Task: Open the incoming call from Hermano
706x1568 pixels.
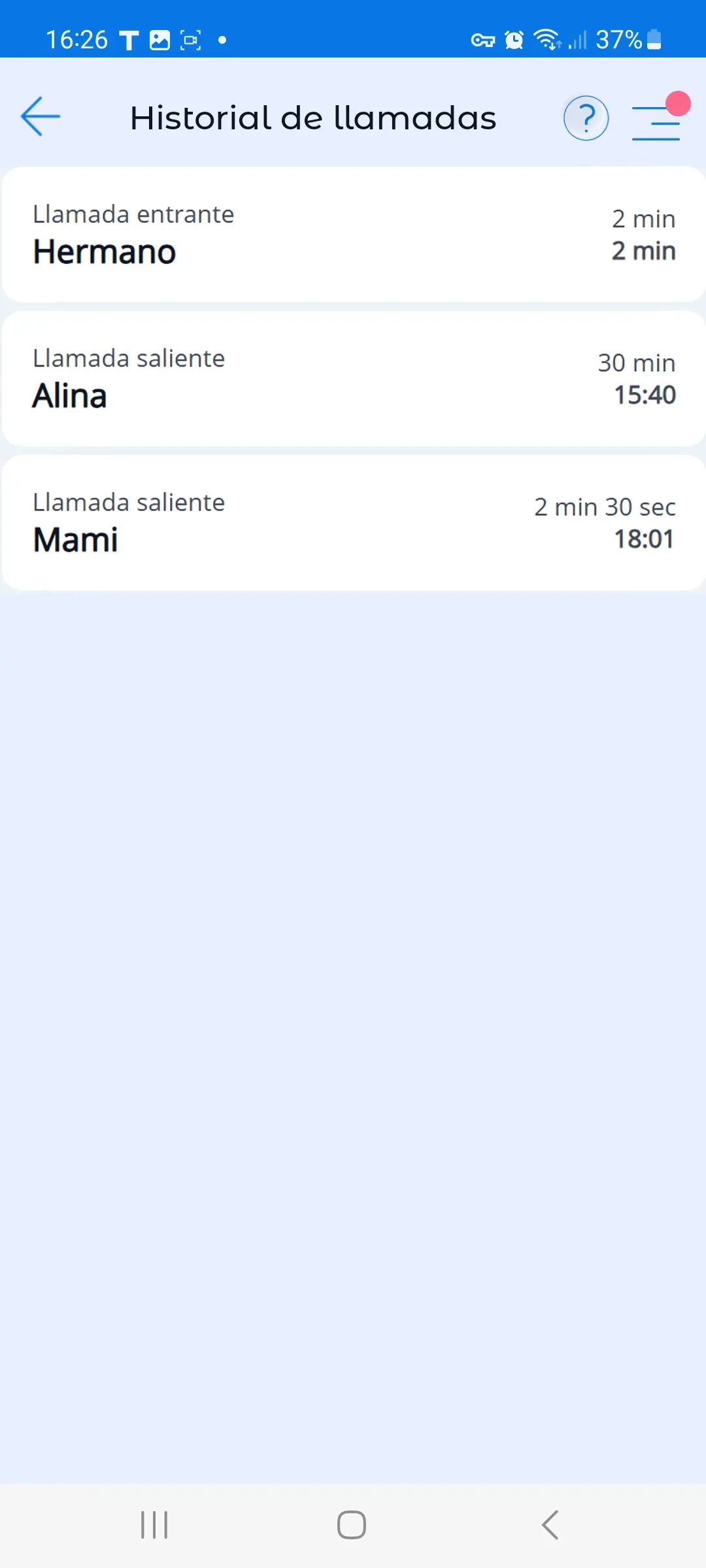Action: 353,235
